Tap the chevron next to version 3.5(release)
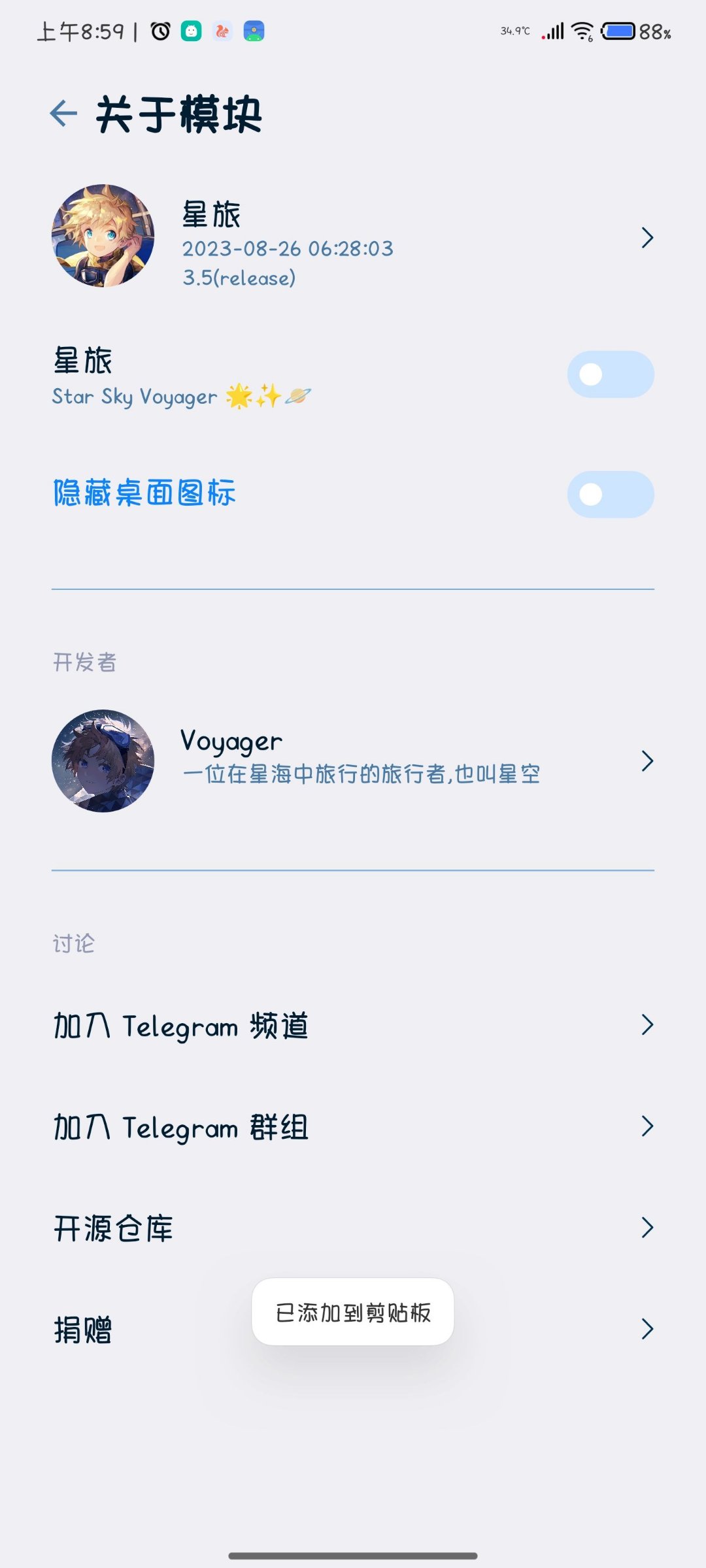The height and width of the screenshot is (1568, 706). [647, 238]
